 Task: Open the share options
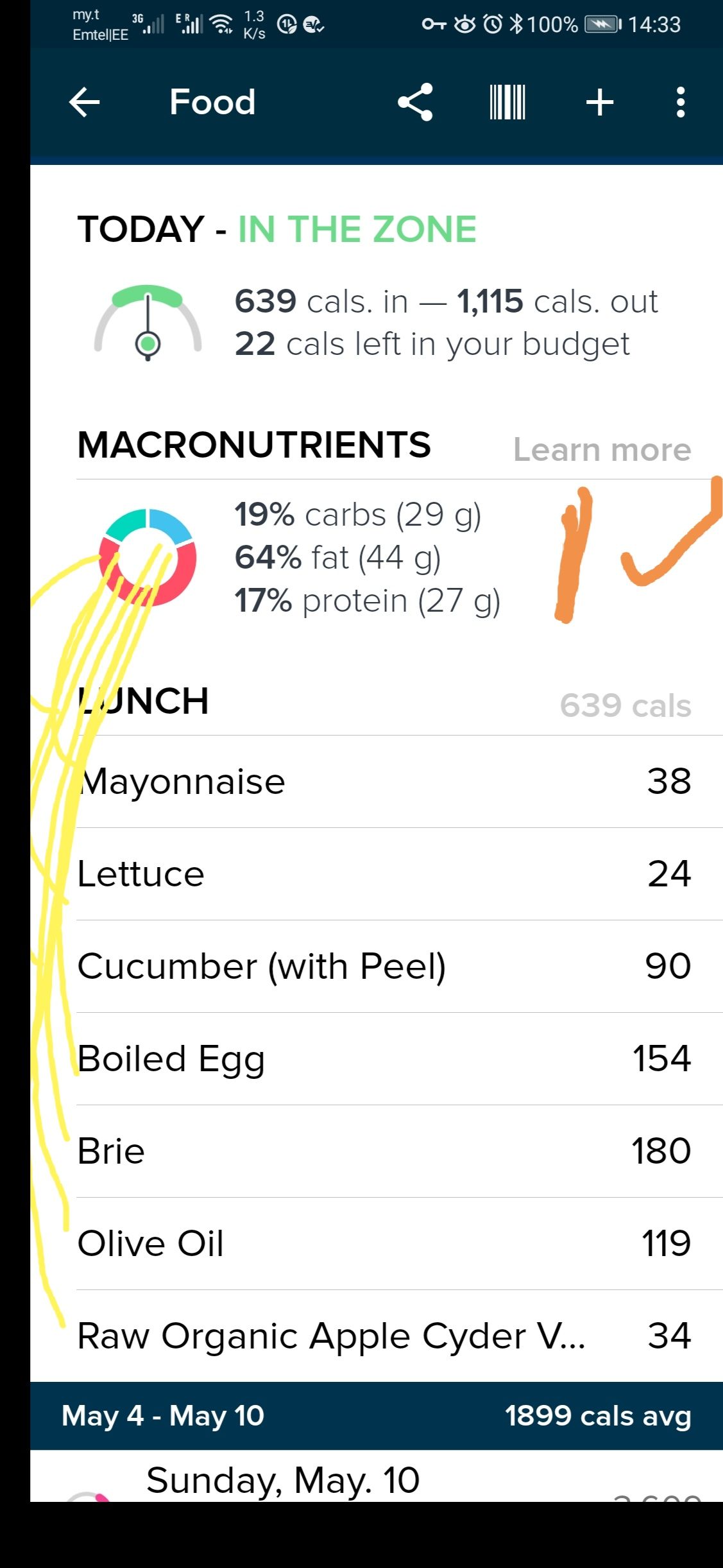pyautogui.click(x=415, y=101)
